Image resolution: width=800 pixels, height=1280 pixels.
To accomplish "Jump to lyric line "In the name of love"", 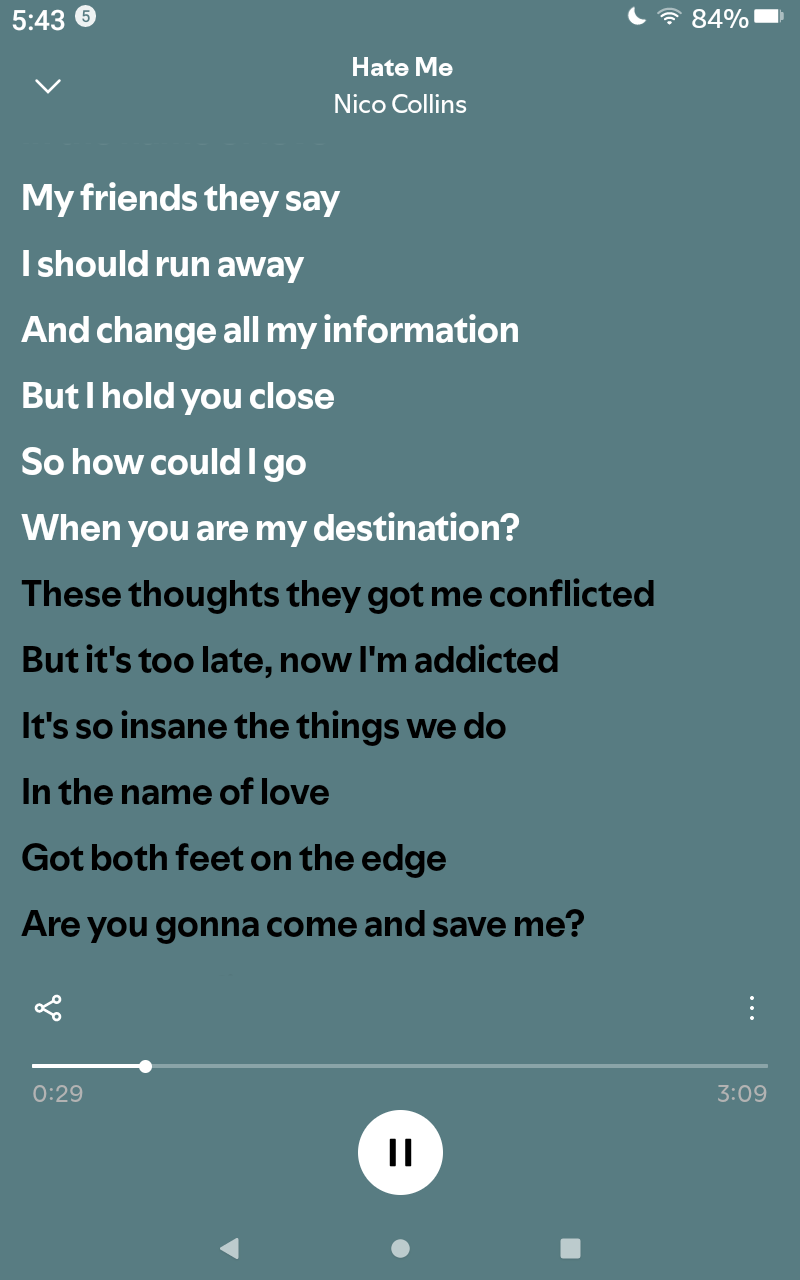I will 175,792.
